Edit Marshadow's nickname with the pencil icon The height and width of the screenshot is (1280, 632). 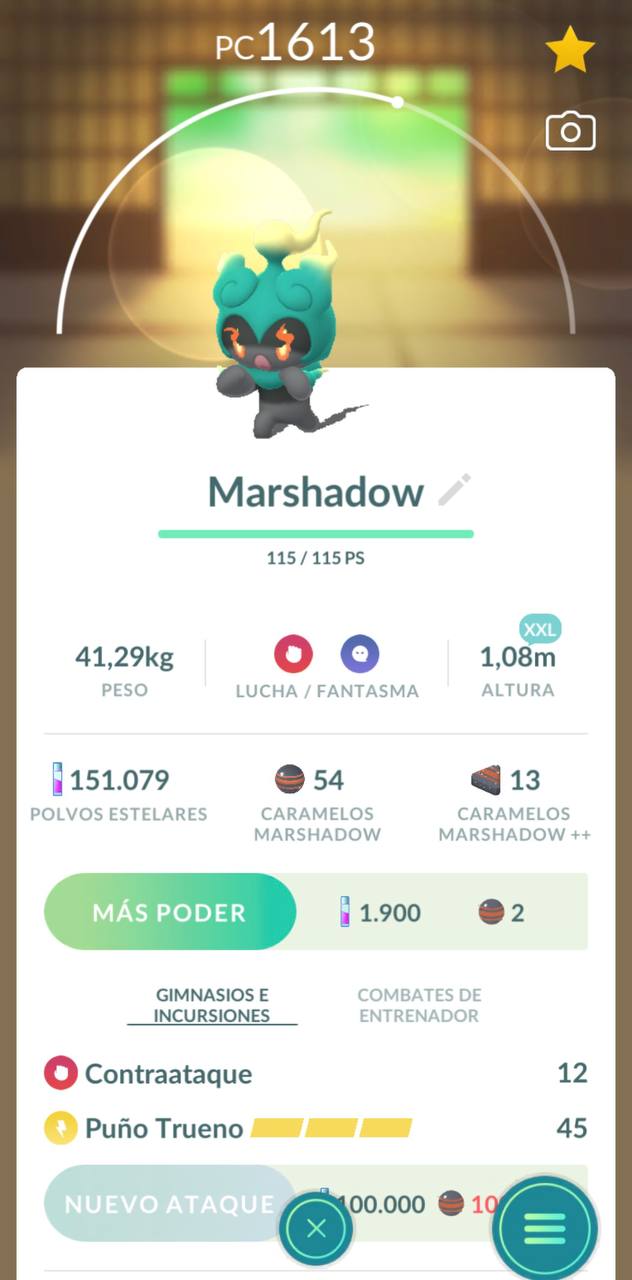(454, 490)
